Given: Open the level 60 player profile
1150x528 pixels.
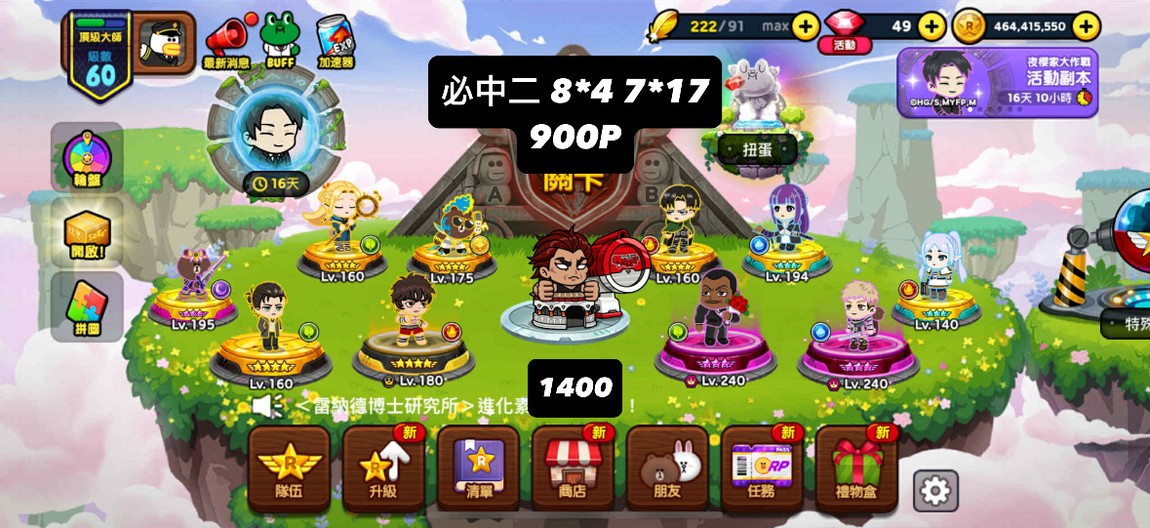Looking at the screenshot, I should pos(97,56).
